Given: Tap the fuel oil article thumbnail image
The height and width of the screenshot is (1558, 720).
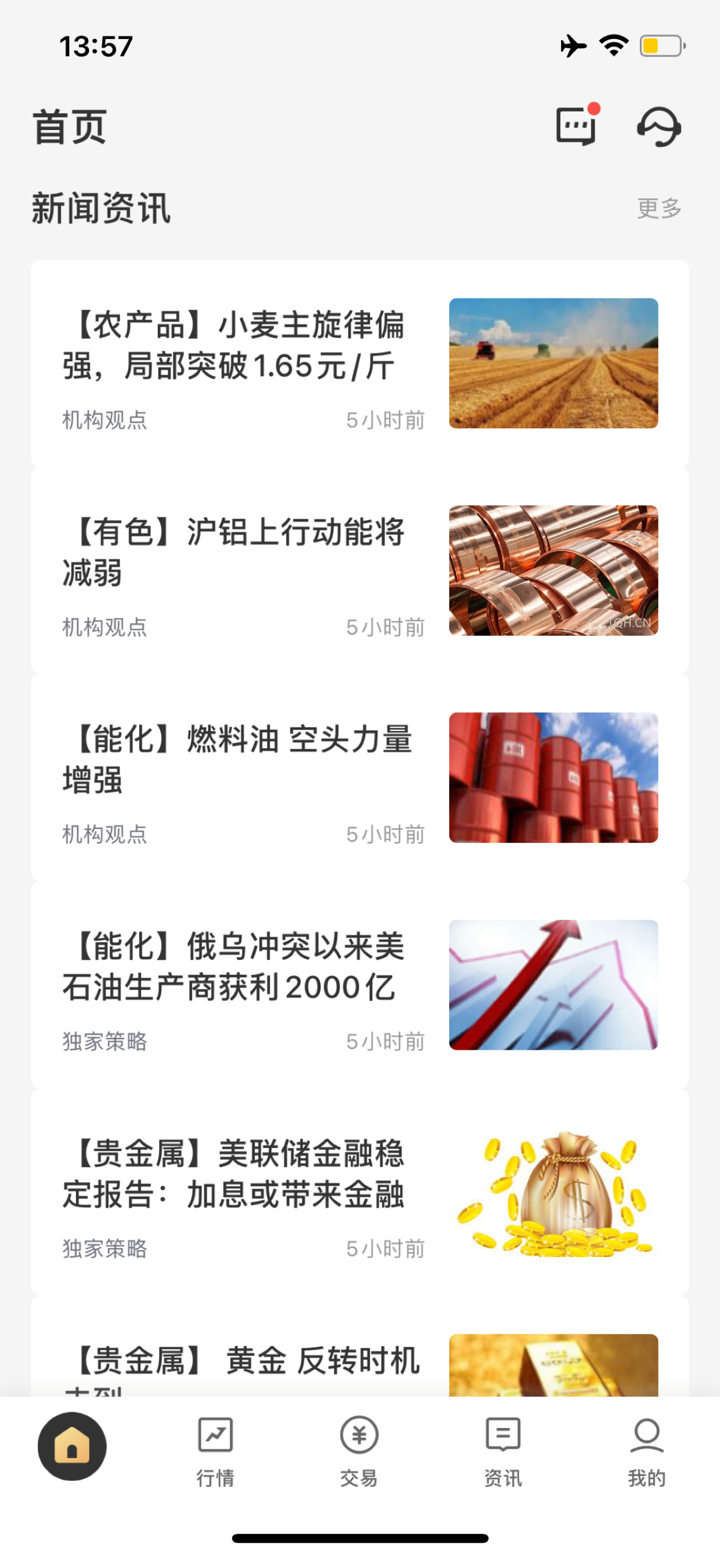Looking at the screenshot, I should click(x=553, y=777).
